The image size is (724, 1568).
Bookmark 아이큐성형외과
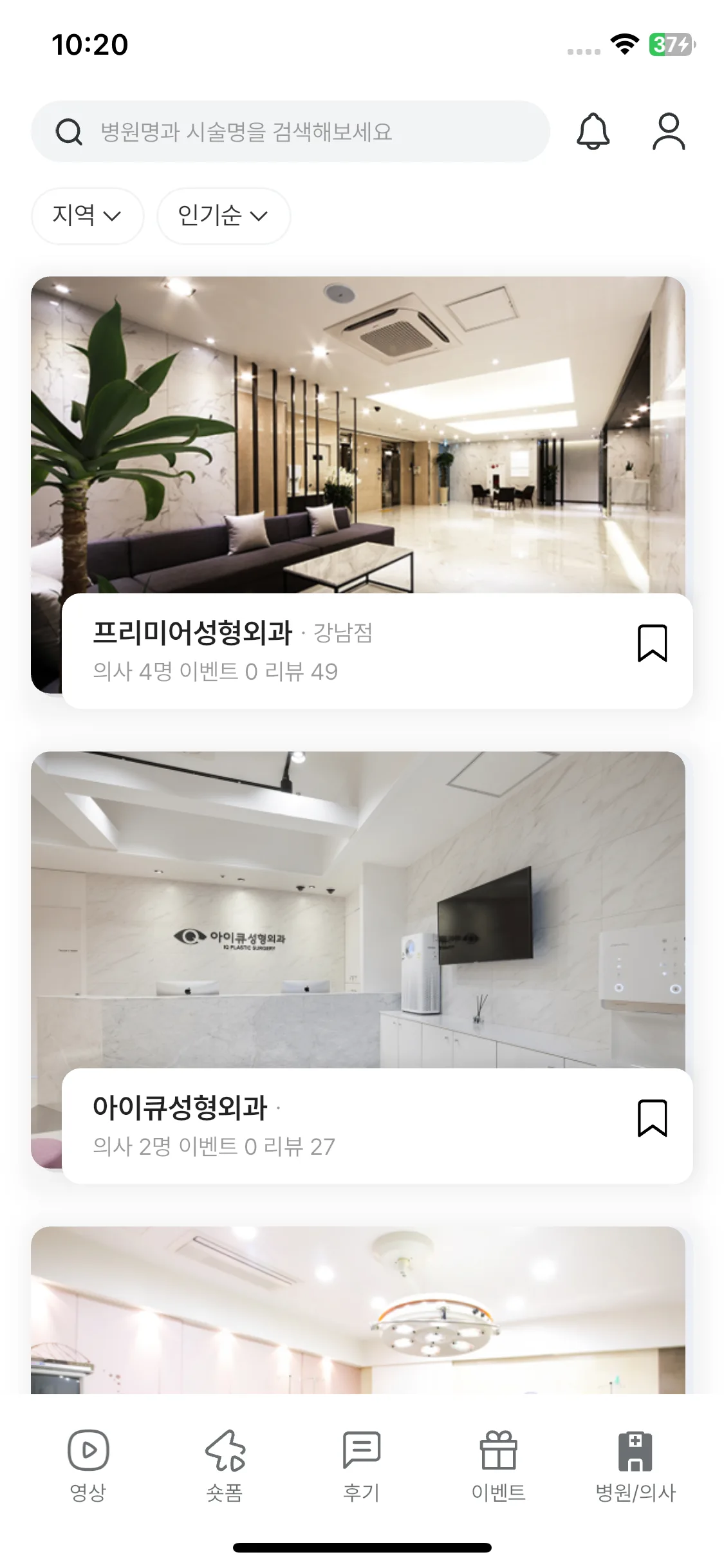[651, 1118]
